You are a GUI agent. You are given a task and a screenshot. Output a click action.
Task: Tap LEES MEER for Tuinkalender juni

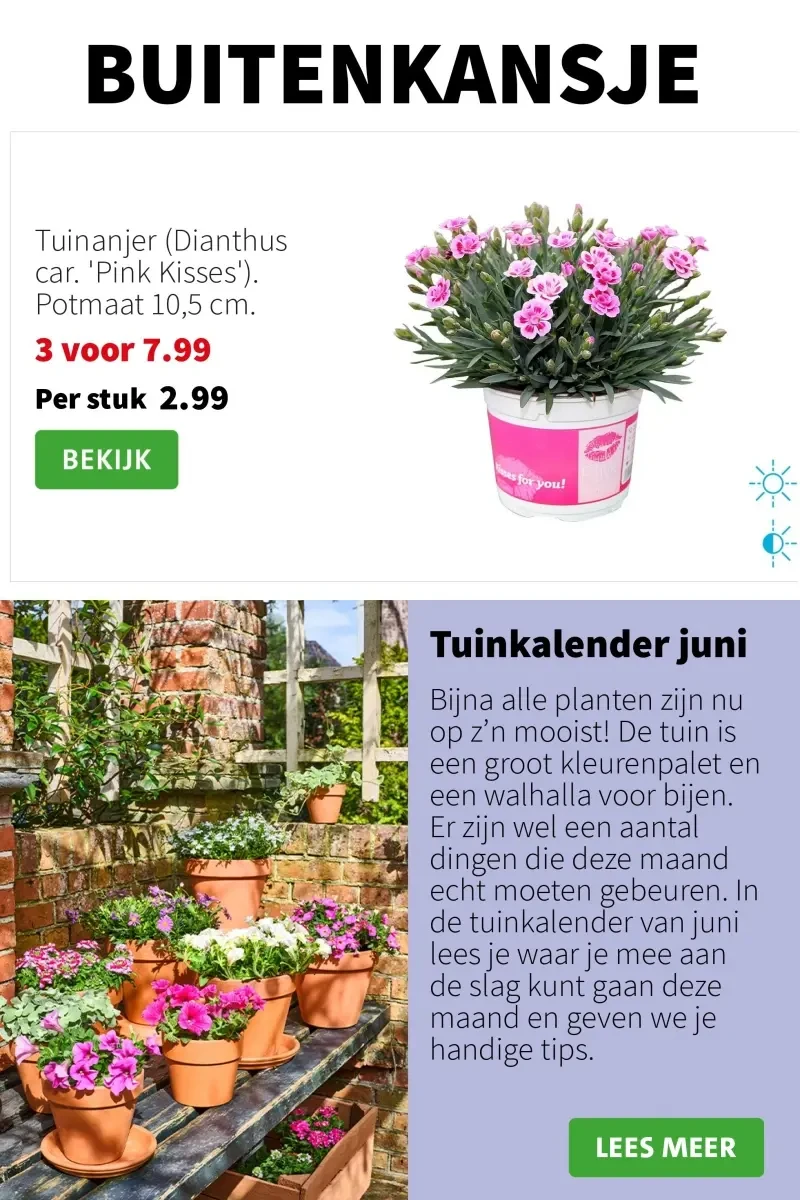[666, 1147]
